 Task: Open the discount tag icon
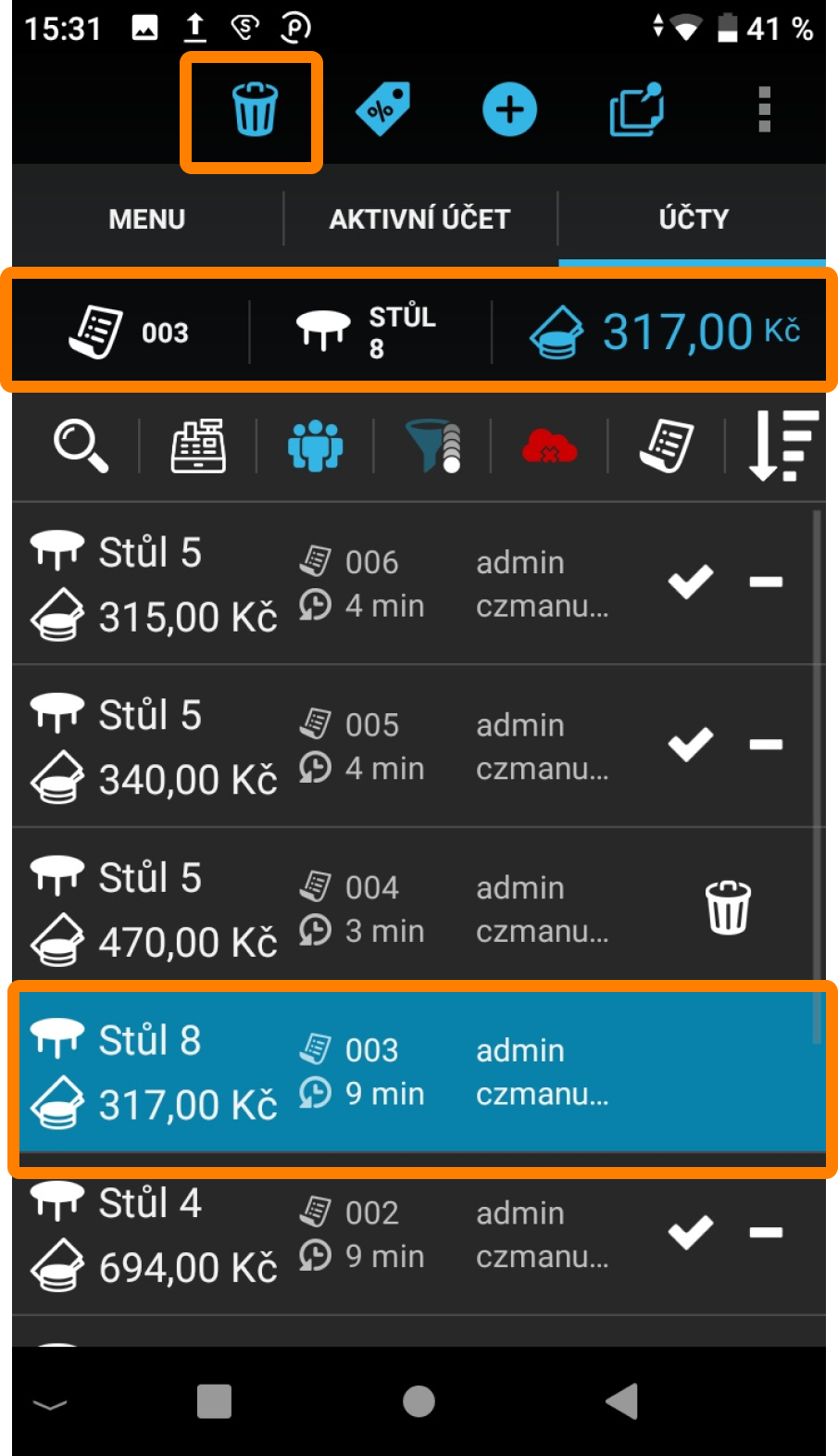tap(382, 110)
